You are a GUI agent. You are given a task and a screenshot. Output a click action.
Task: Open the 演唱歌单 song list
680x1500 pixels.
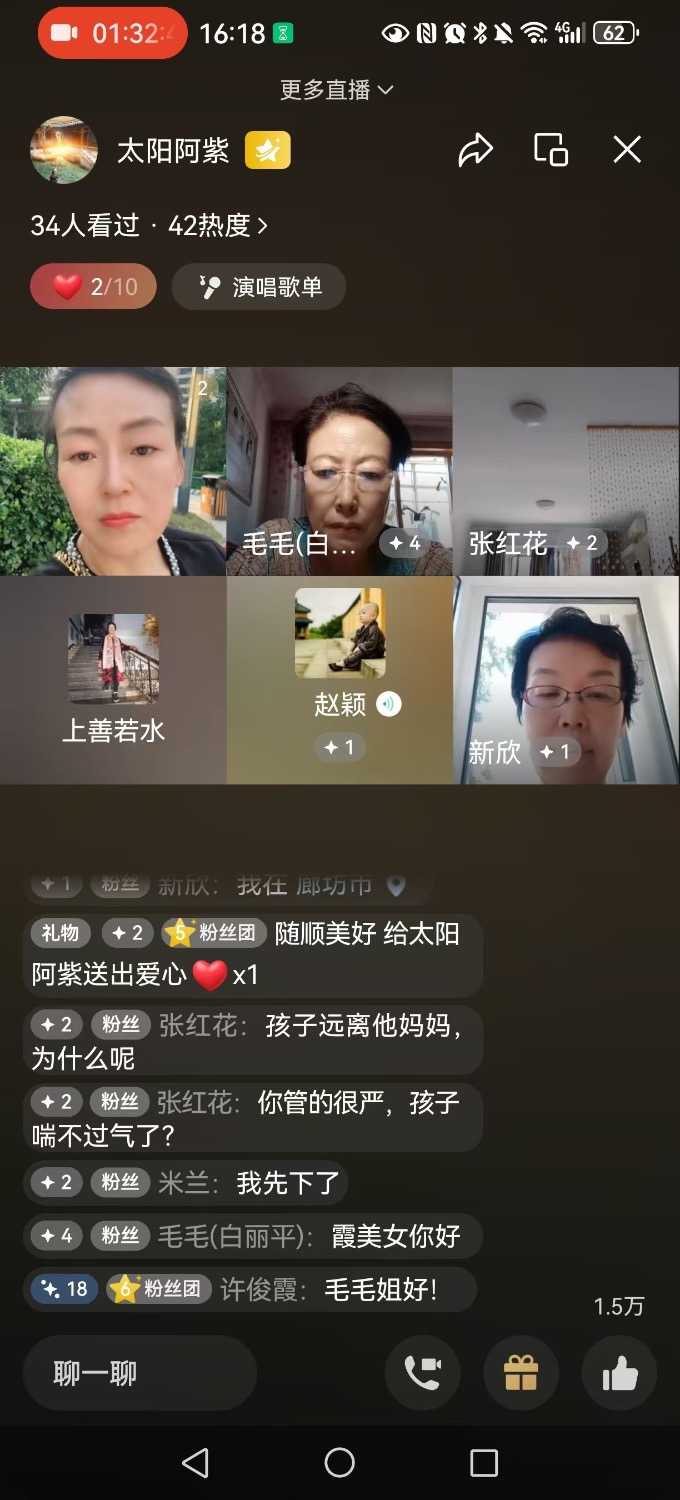tap(259, 287)
